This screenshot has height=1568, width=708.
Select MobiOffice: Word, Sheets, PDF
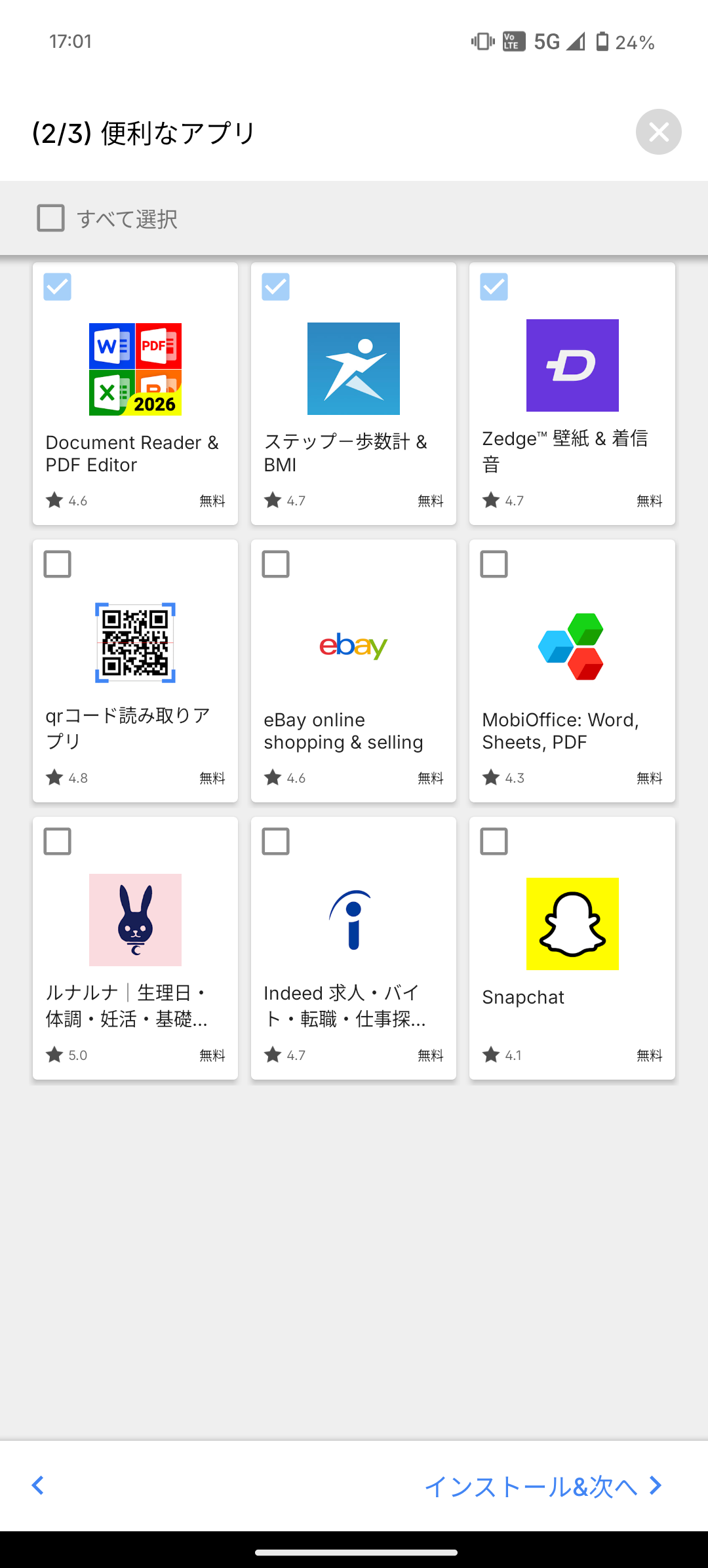(x=494, y=564)
